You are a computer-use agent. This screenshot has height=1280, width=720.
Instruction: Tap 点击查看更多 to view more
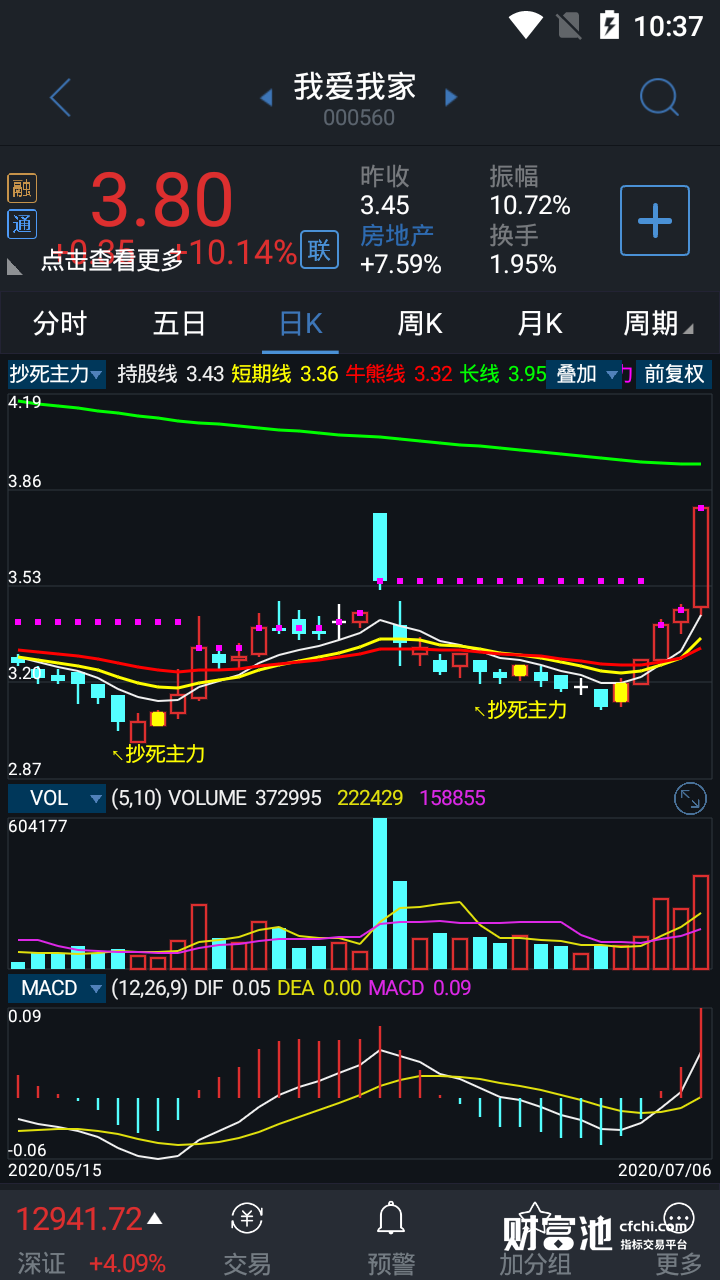[x=112, y=261]
